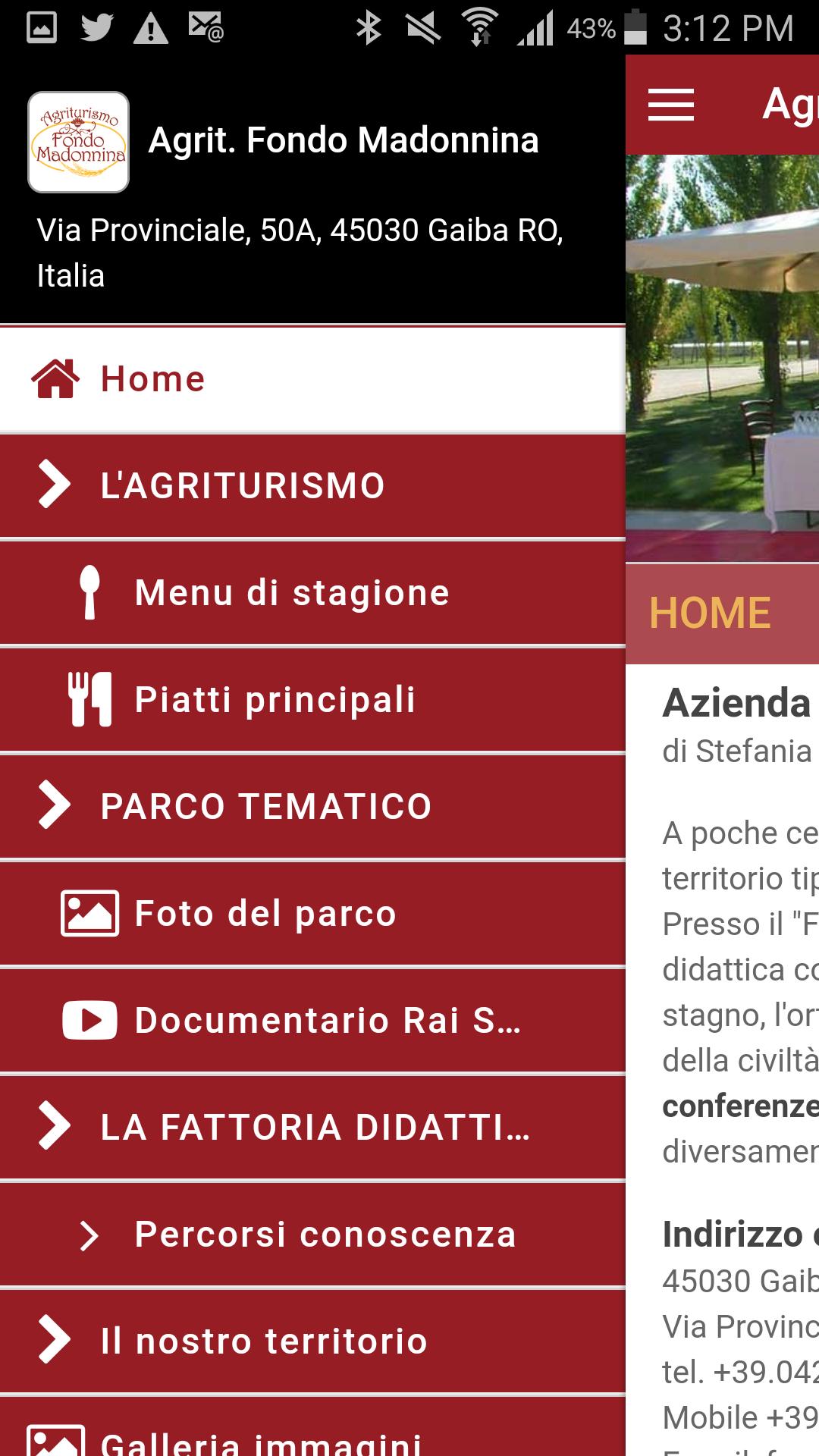
Task: Open Percorsi conoscenza
Action: (312, 1235)
